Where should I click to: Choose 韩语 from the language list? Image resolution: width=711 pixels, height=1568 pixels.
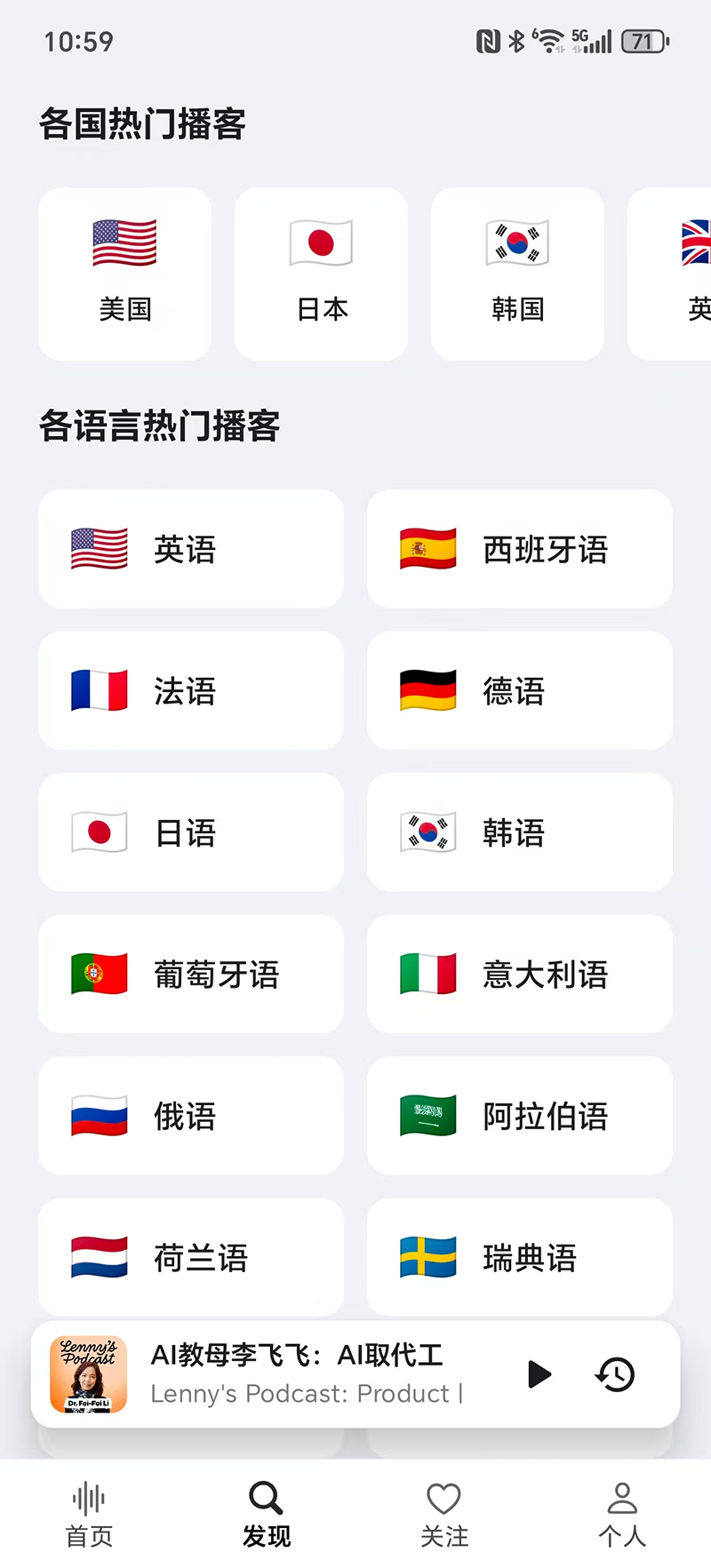(519, 832)
